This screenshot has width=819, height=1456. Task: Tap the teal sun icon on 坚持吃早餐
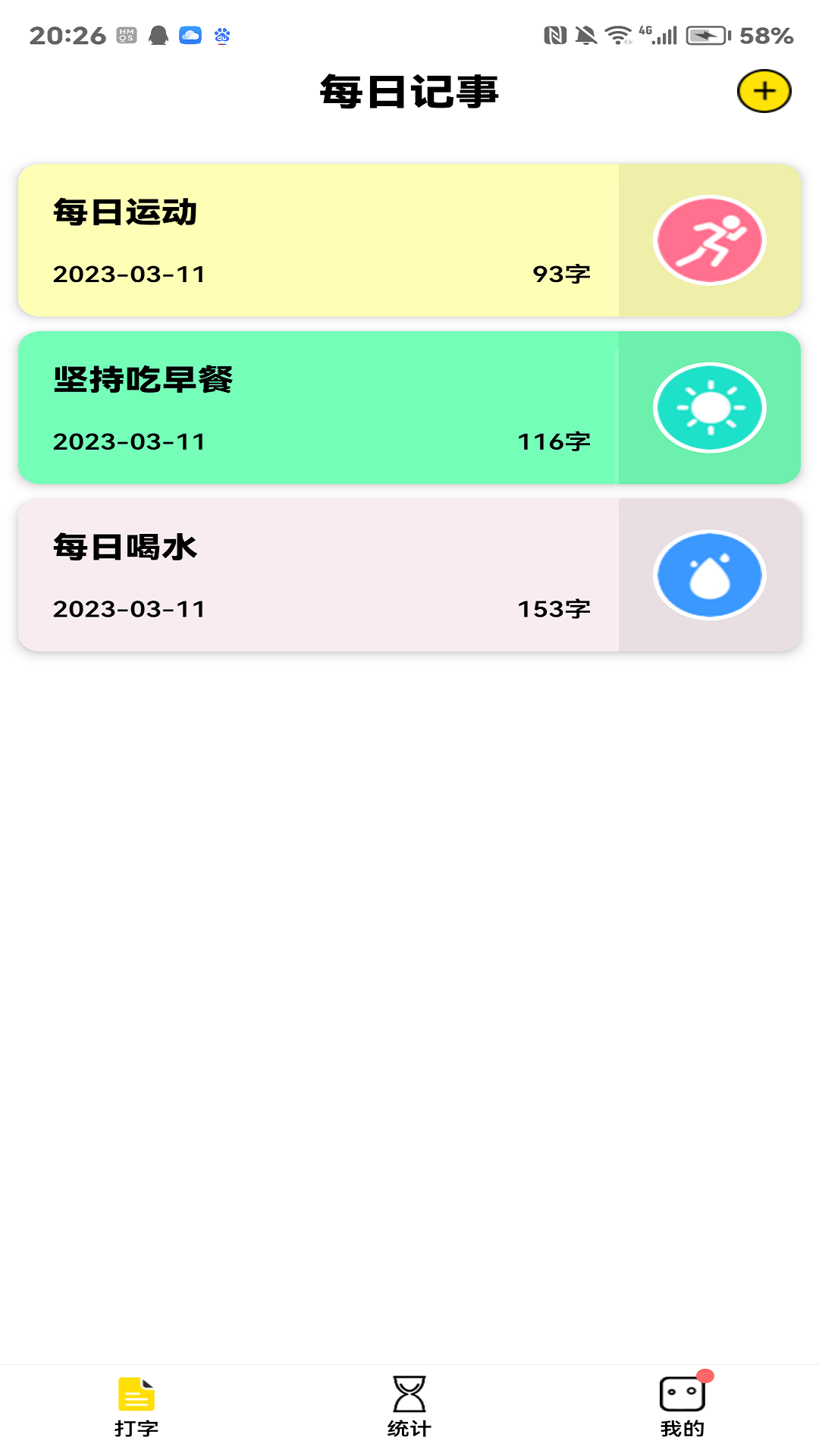(708, 407)
